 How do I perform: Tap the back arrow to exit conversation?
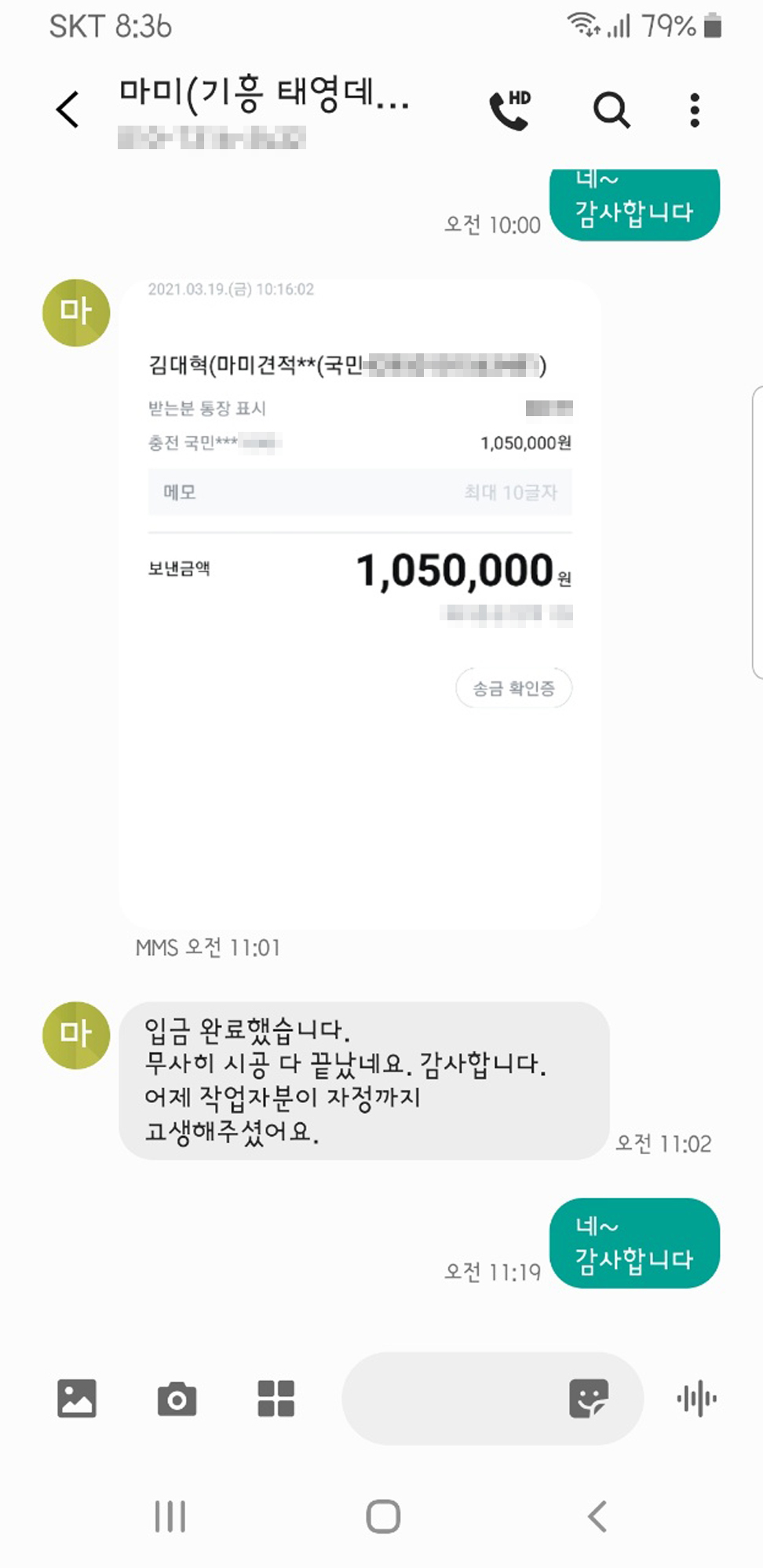(68, 109)
